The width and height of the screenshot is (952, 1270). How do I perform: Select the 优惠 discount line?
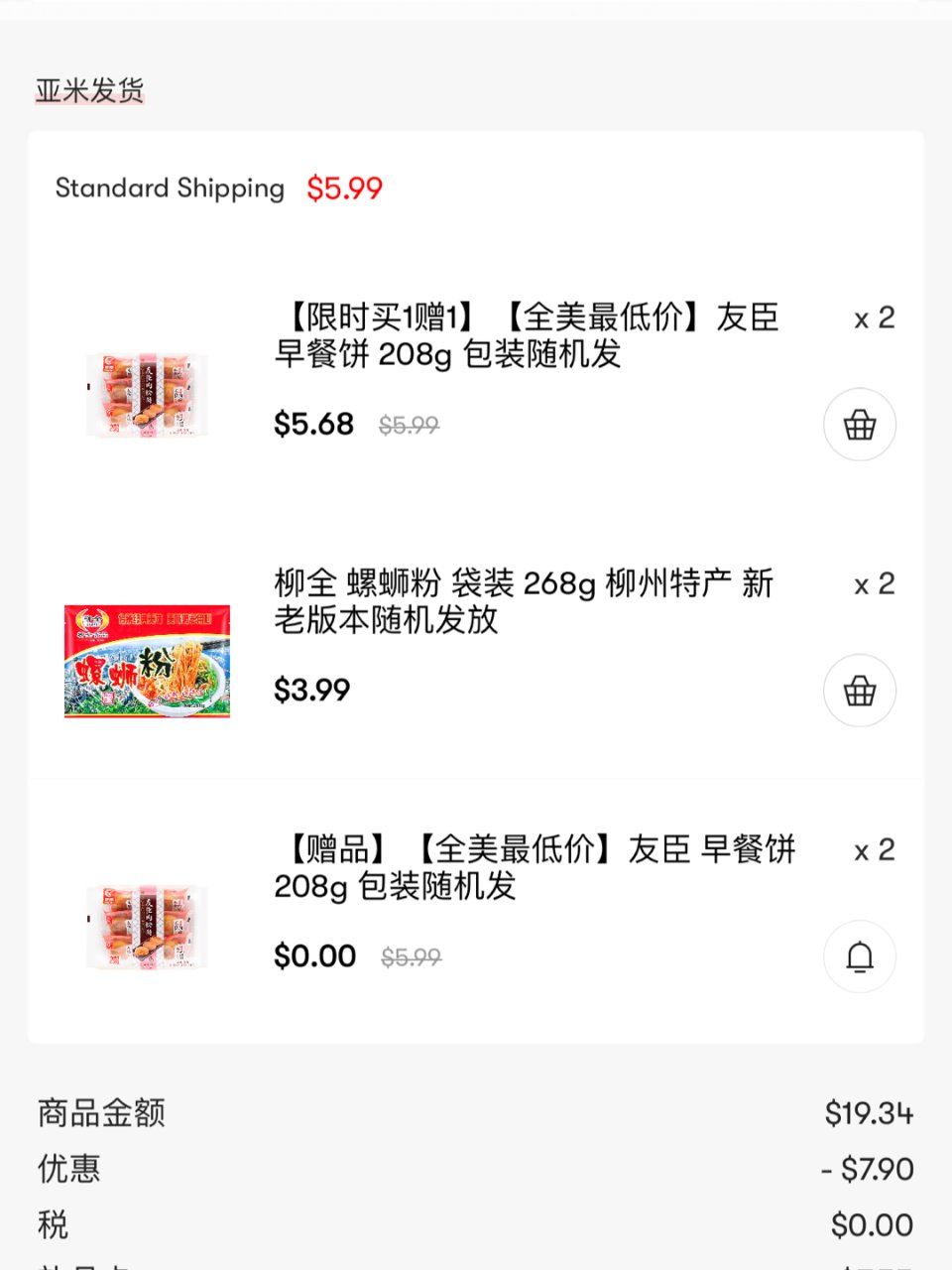click(x=65, y=1169)
